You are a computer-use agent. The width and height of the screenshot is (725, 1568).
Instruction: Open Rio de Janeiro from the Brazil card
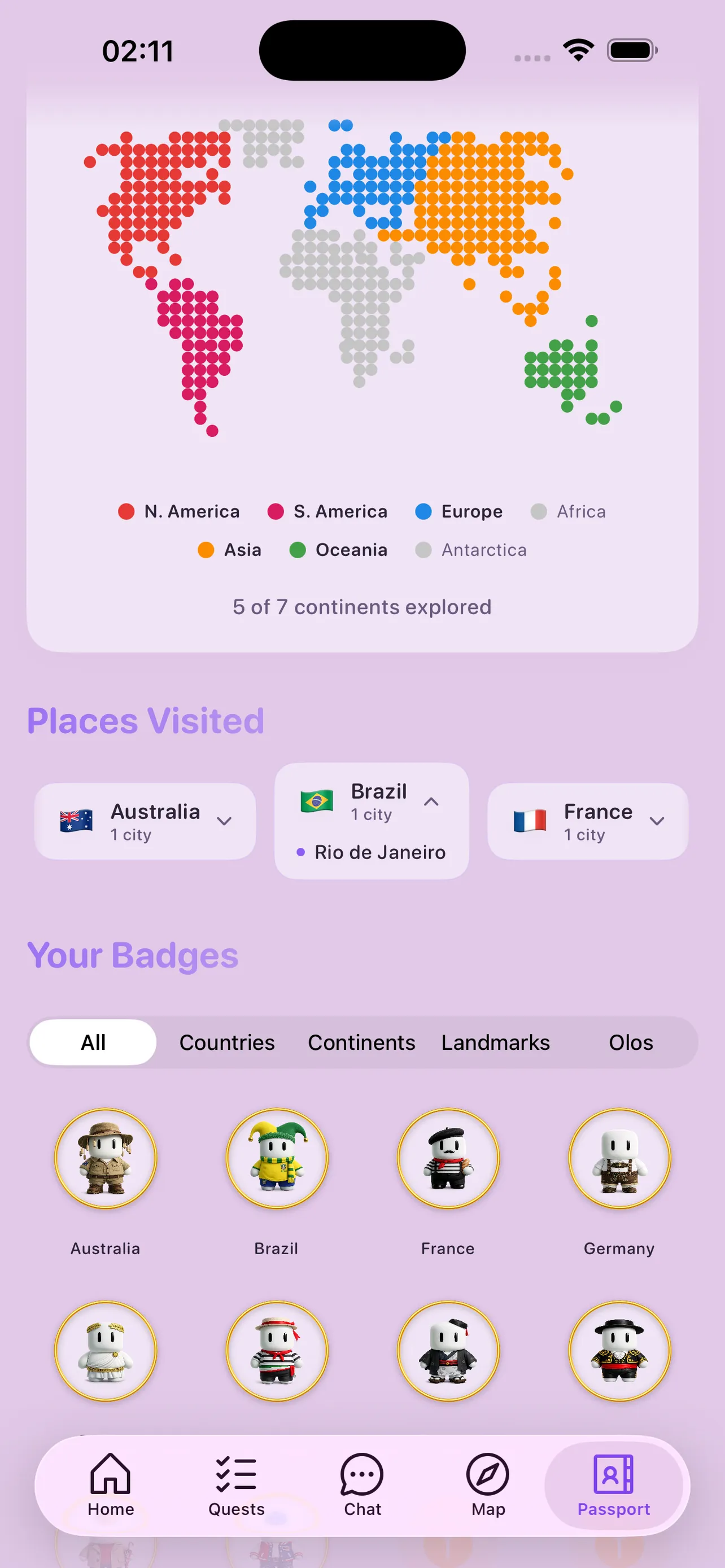pos(379,852)
